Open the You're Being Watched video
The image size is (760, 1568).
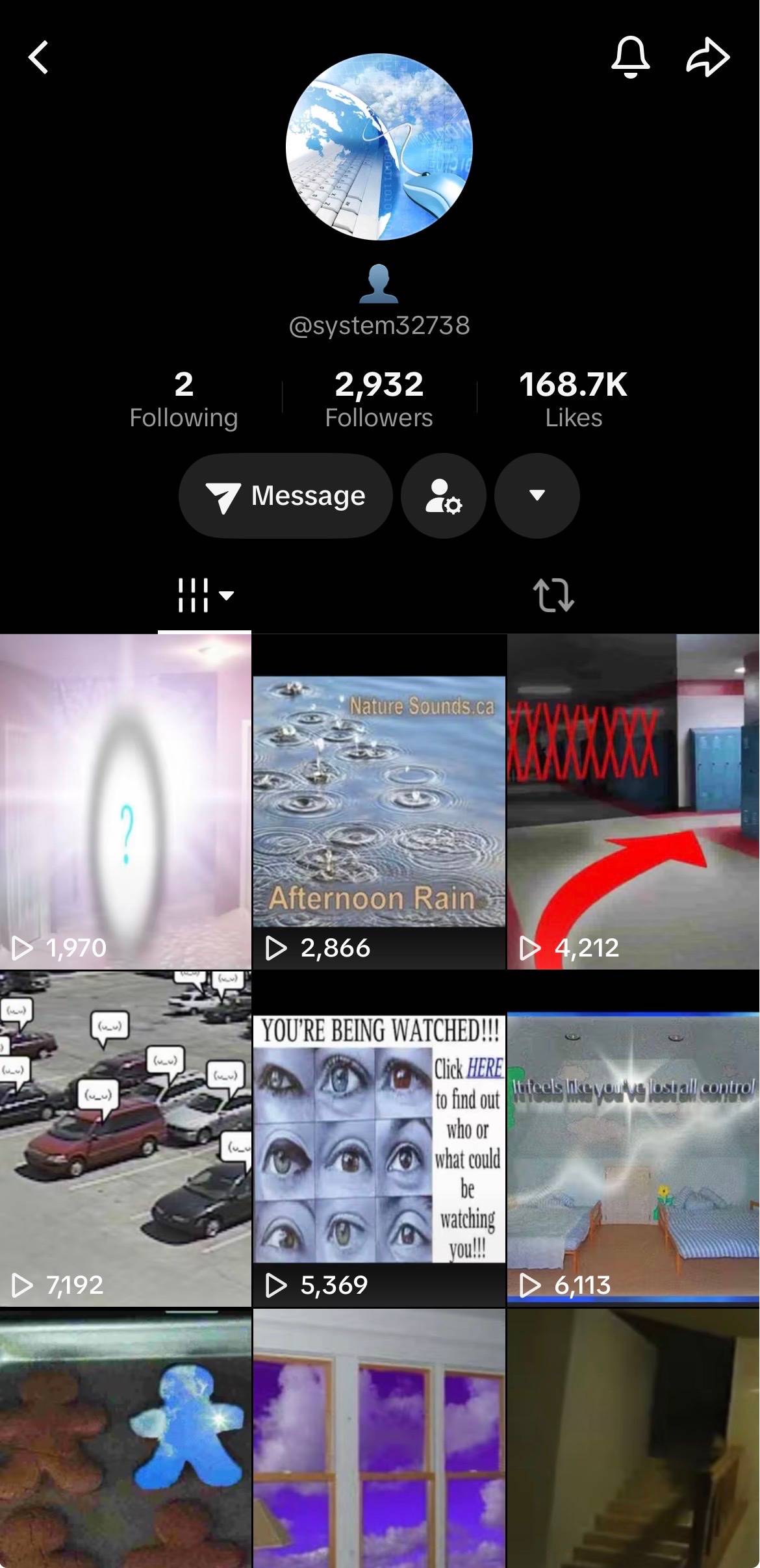click(379, 1139)
